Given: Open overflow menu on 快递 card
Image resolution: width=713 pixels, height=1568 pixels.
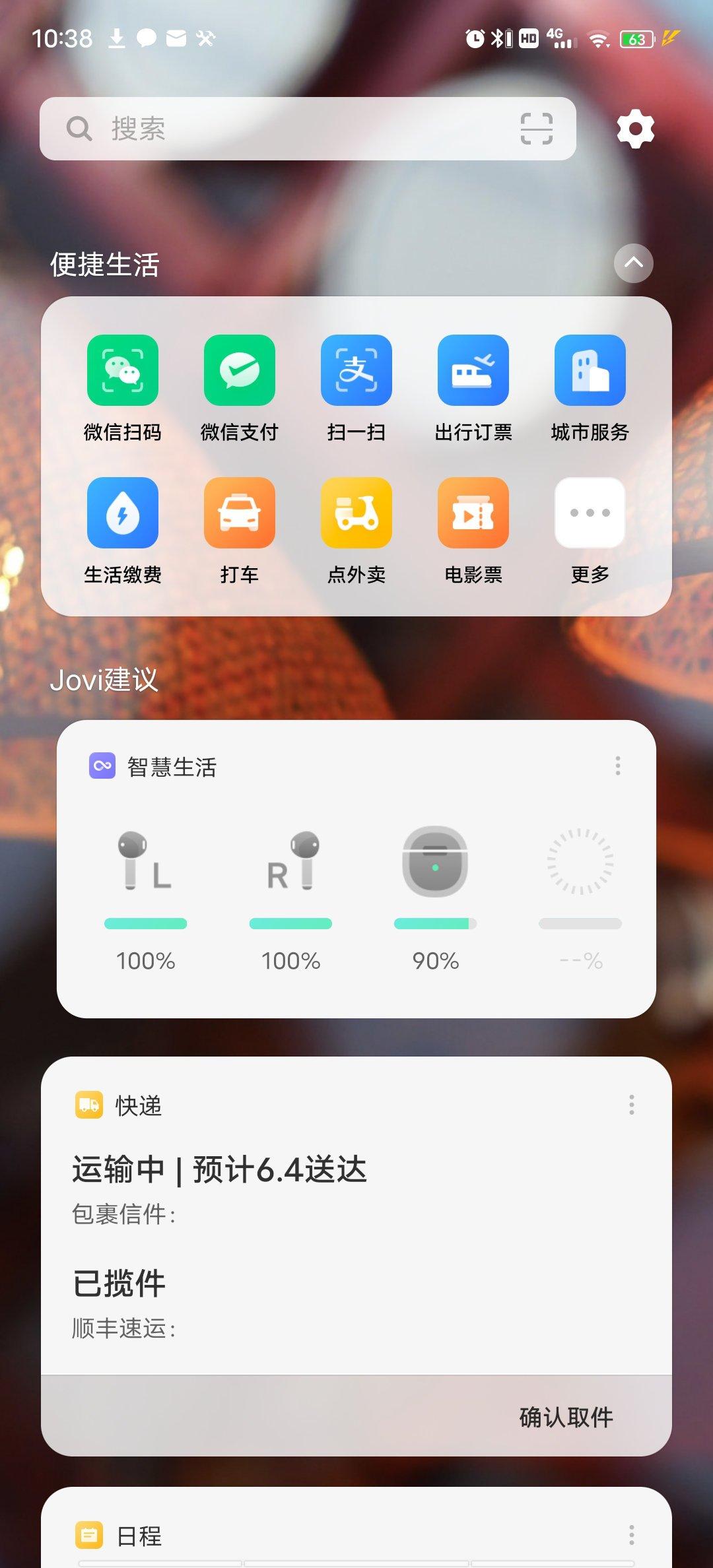Looking at the screenshot, I should tap(632, 1104).
